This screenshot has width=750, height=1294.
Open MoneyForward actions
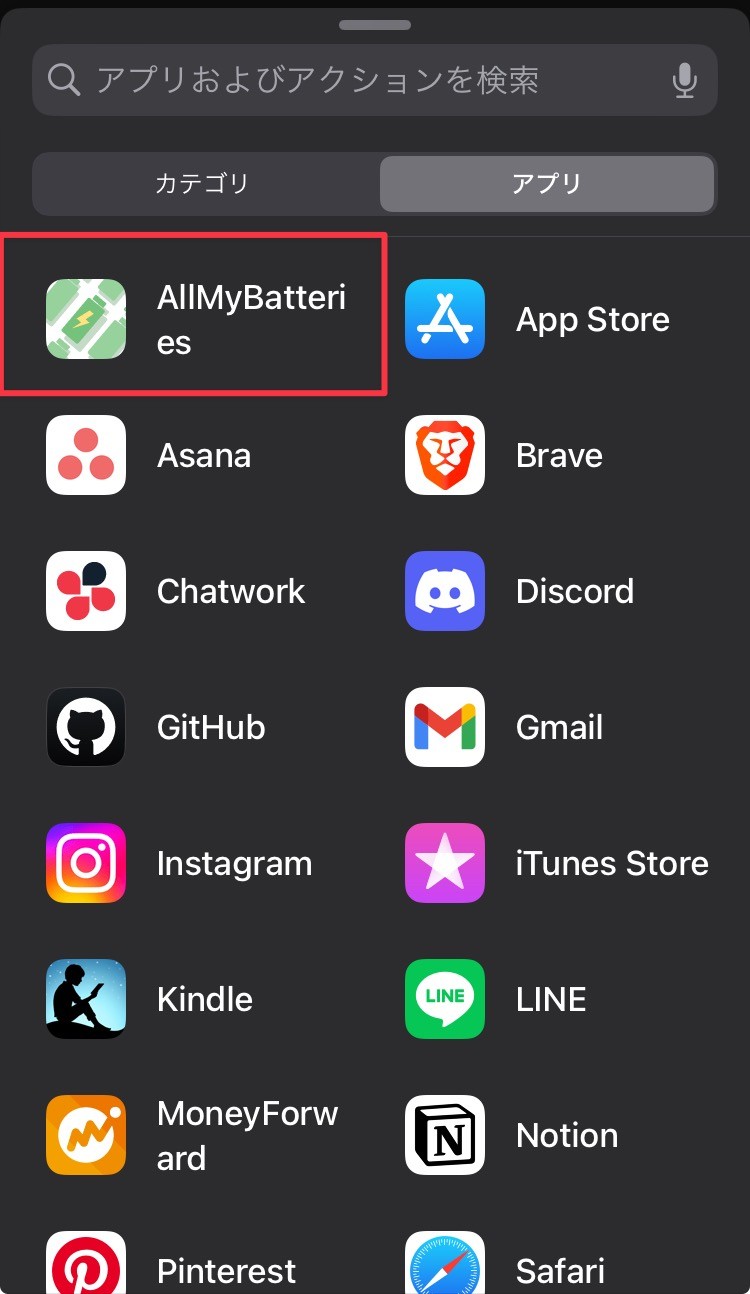[195, 1135]
